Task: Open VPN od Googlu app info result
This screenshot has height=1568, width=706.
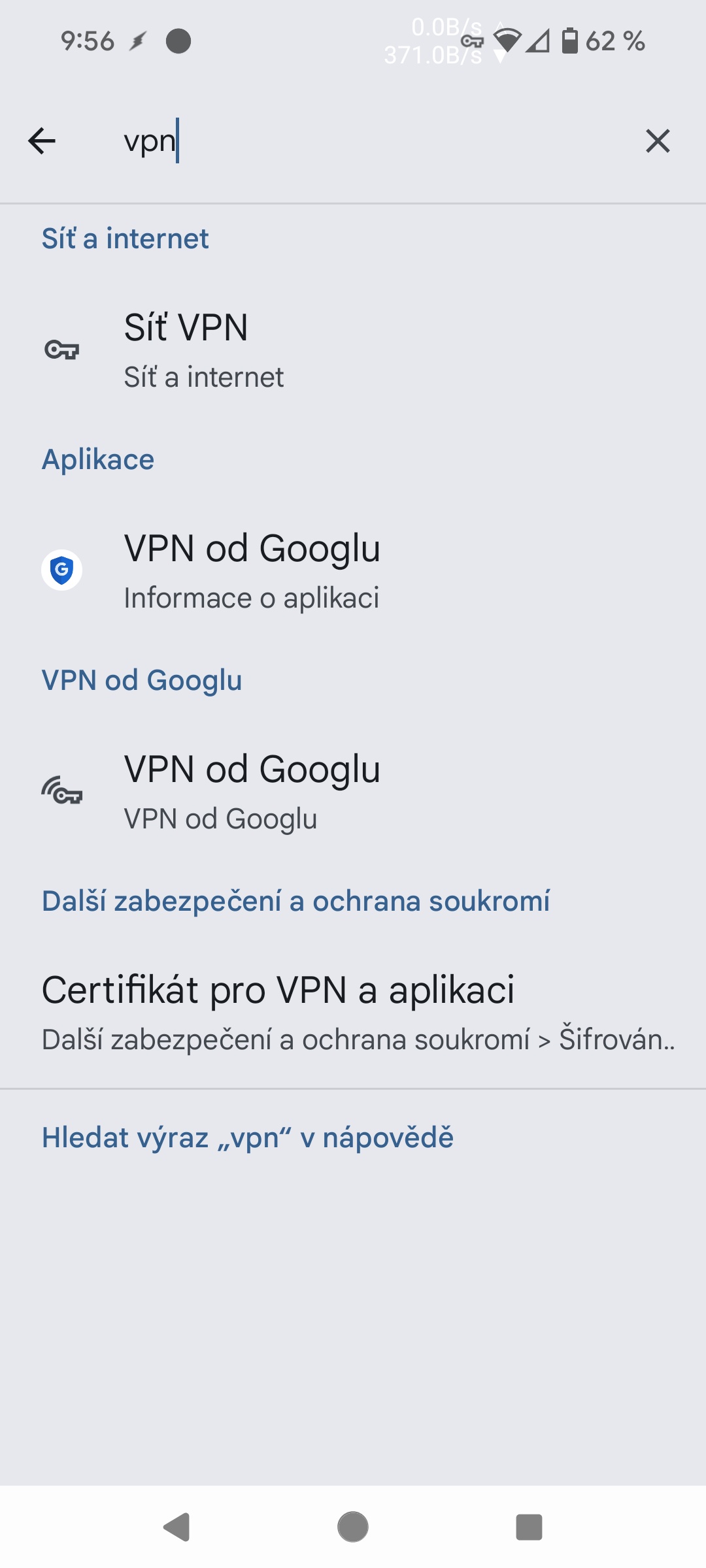Action: click(353, 571)
